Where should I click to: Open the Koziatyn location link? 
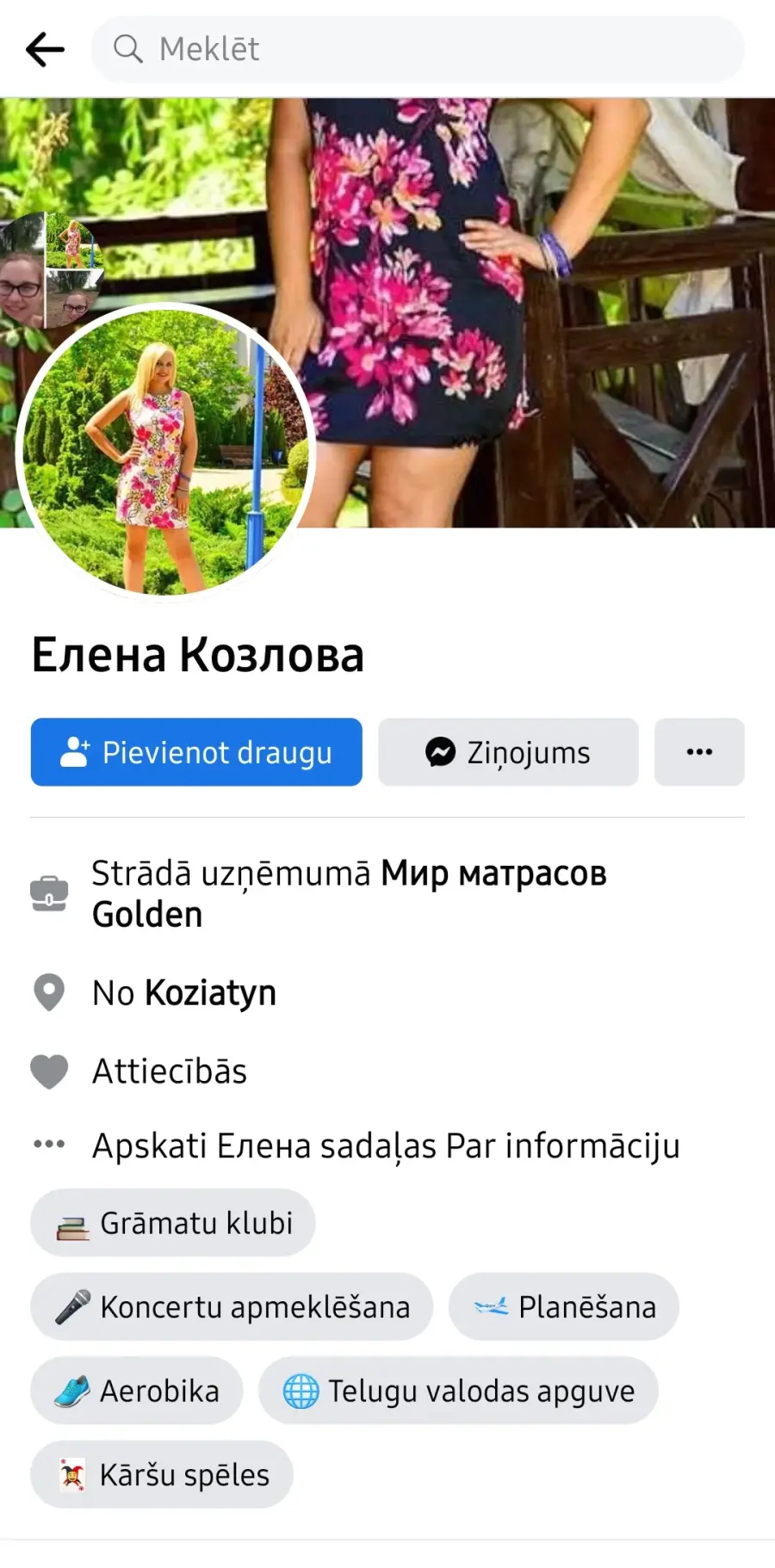(x=210, y=992)
